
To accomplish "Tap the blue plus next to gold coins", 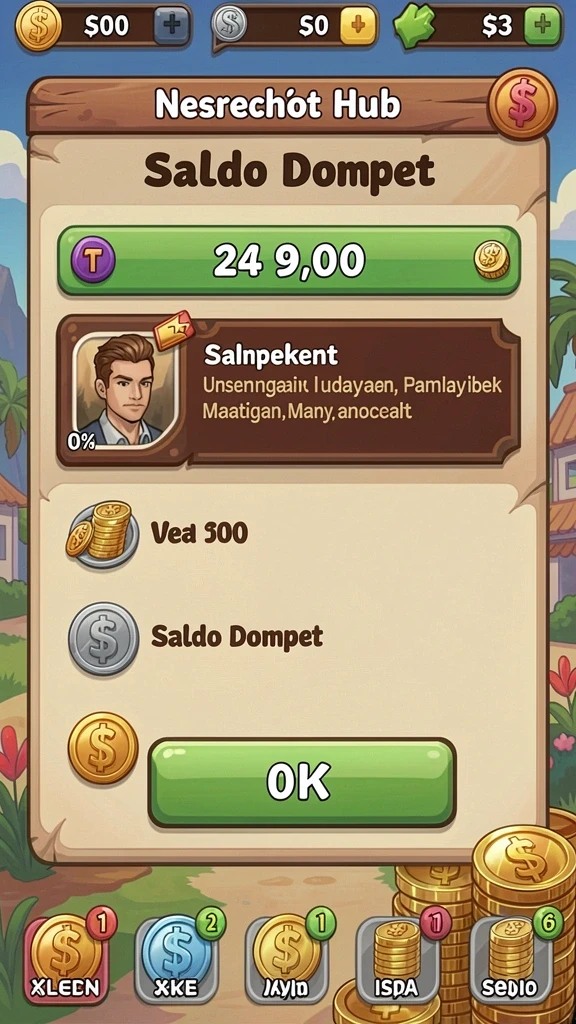I will coord(172,26).
